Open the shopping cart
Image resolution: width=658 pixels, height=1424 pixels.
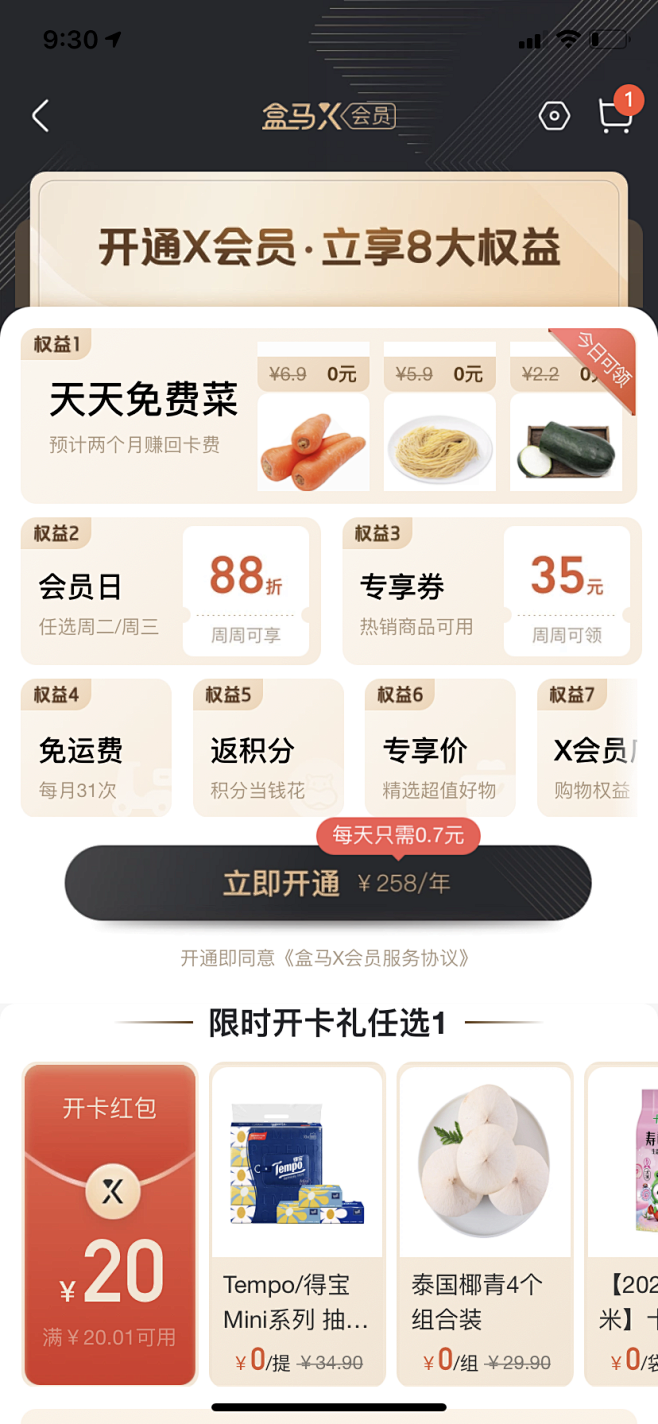click(x=614, y=116)
